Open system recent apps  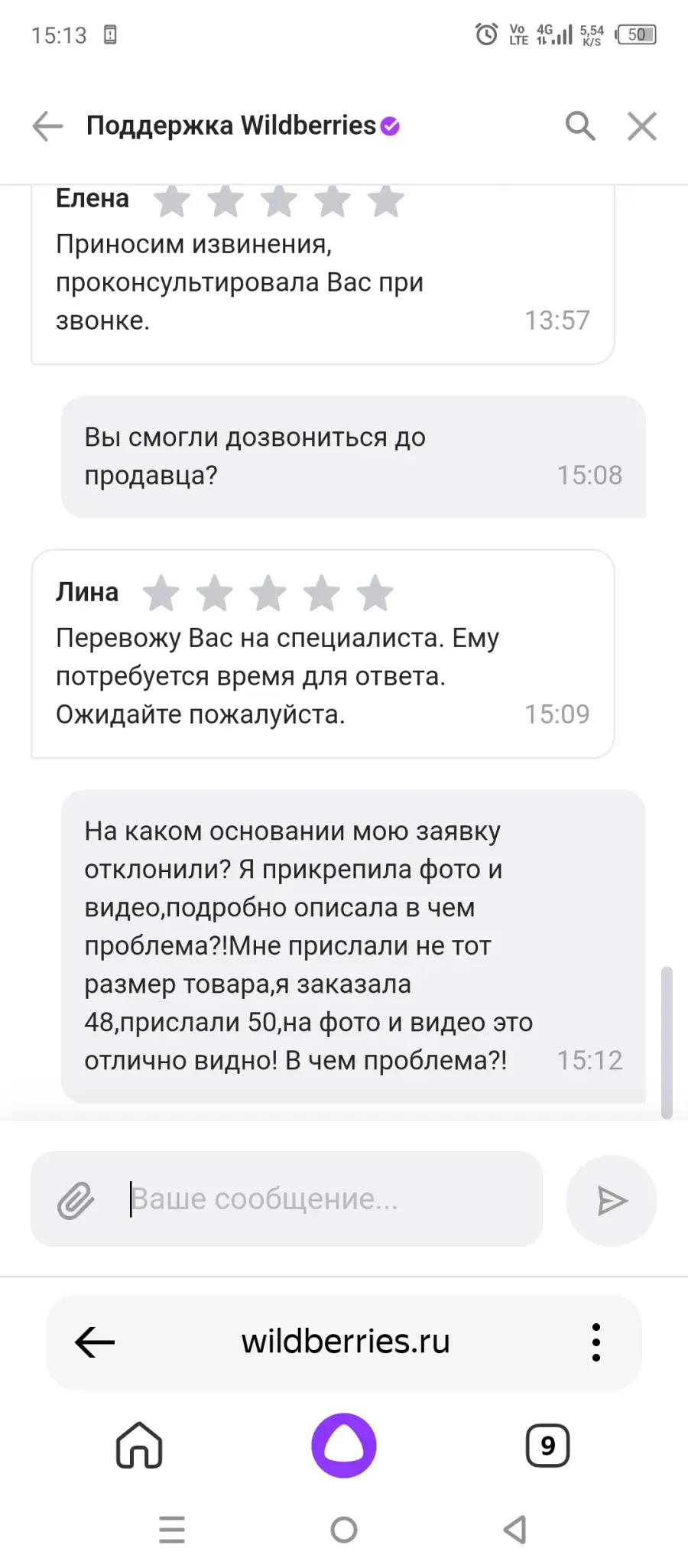[x=172, y=1530]
